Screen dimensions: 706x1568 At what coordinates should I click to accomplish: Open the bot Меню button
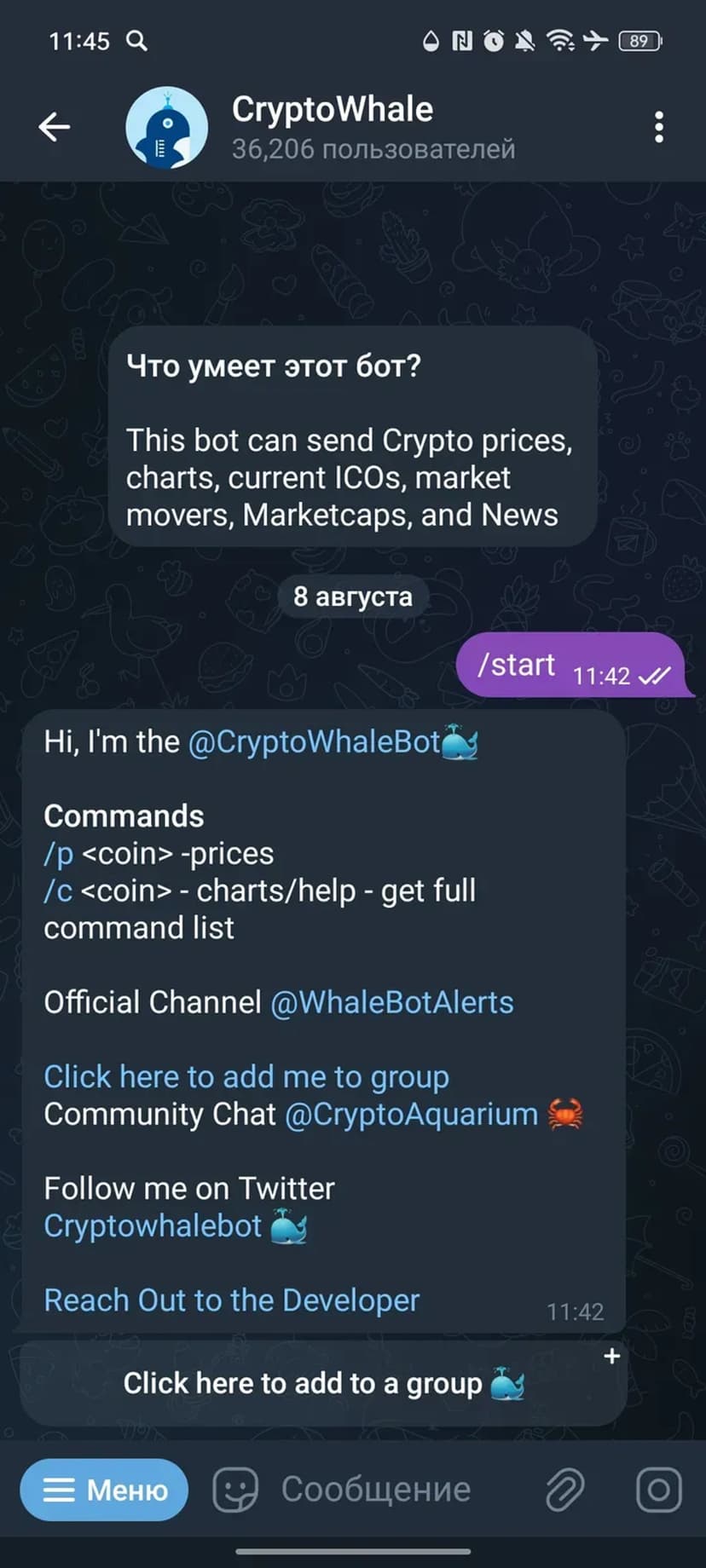(x=104, y=1490)
